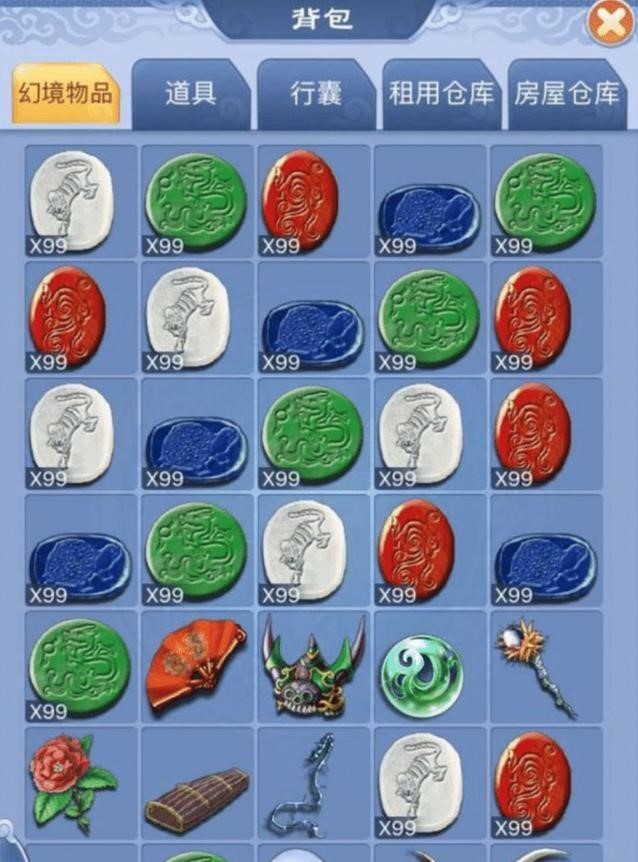Screen dimensions: 638x862
Task: Open the 房屋仓库 tab
Action: click(x=567, y=94)
